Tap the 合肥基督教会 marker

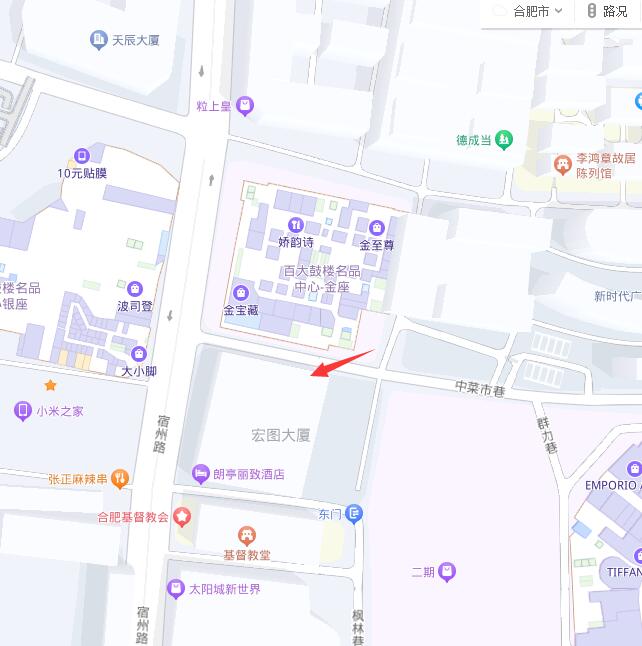[x=182, y=517]
